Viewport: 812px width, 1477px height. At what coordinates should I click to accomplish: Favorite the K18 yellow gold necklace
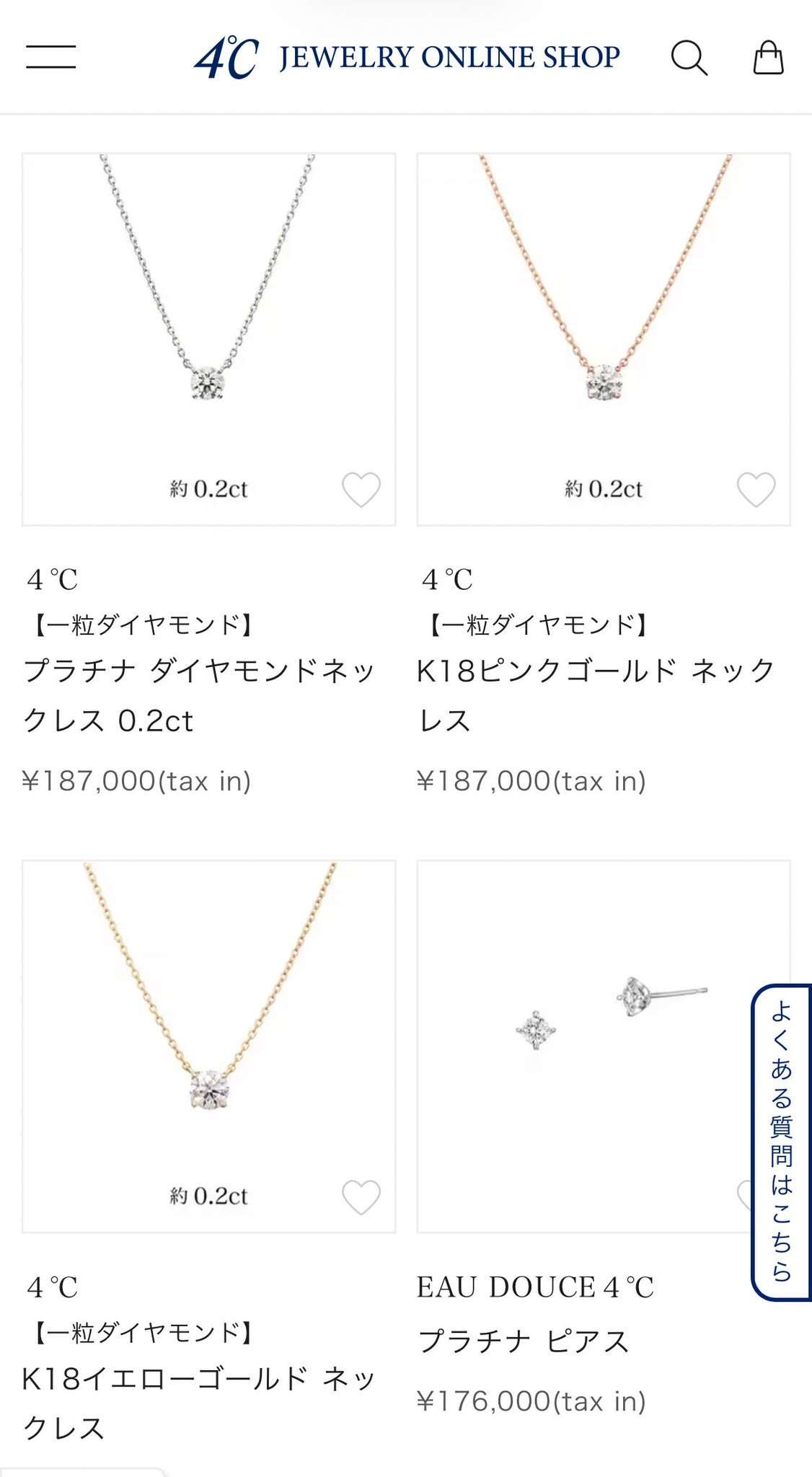[361, 1197]
